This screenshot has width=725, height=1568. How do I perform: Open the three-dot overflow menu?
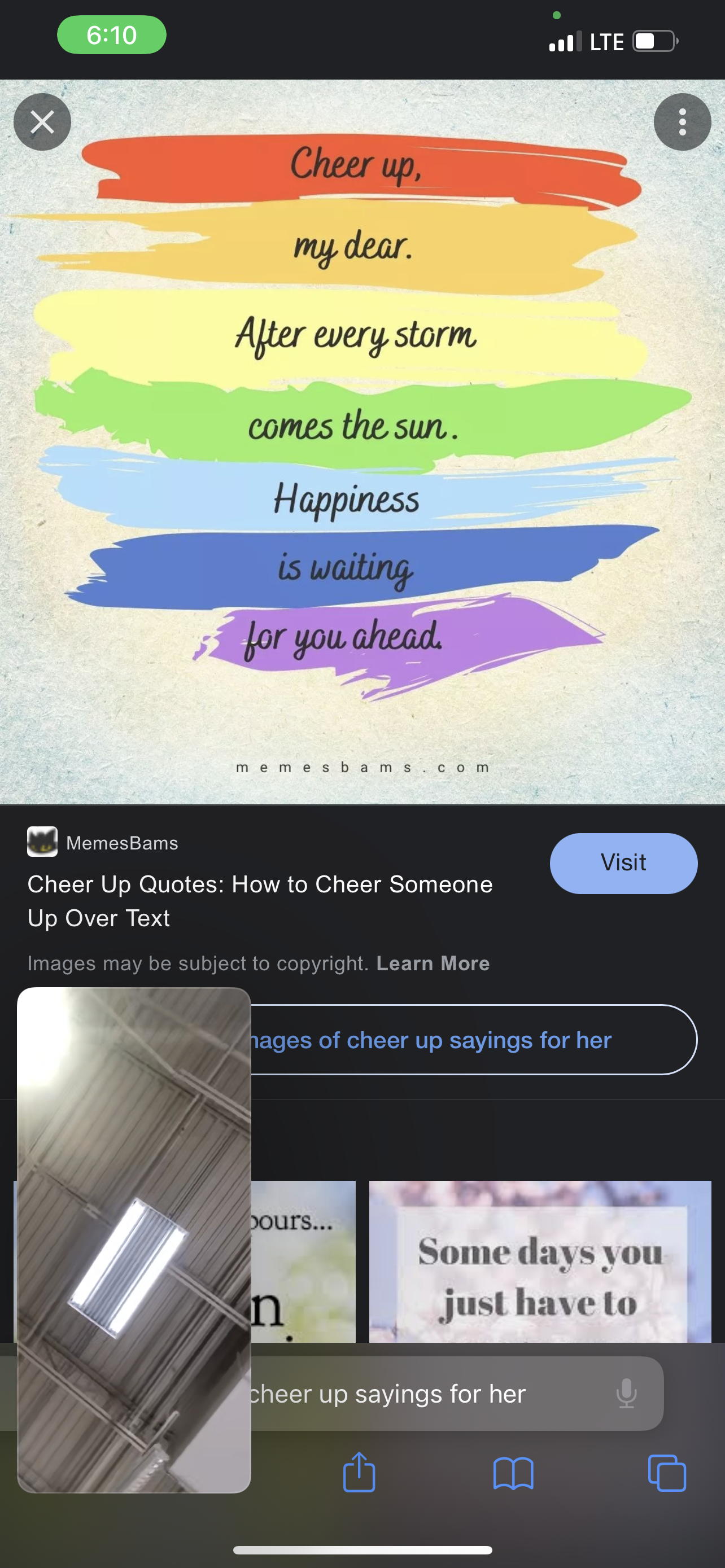(682, 122)
